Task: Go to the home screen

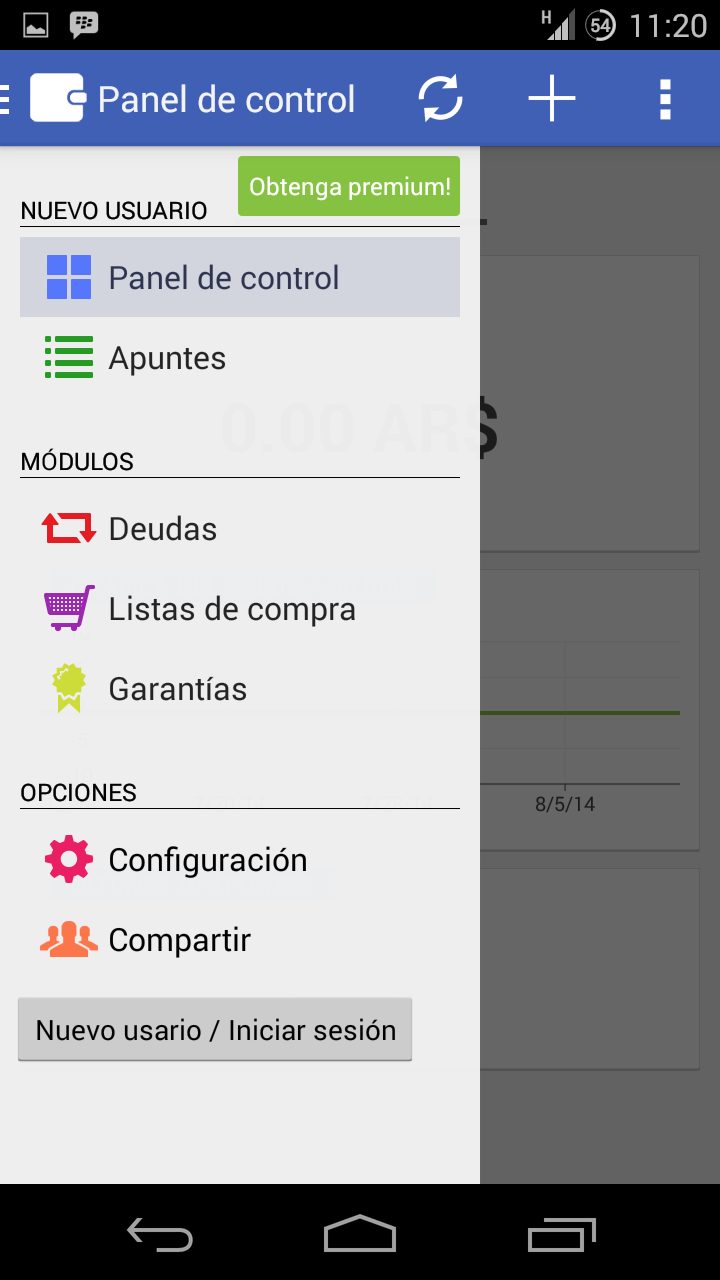Action: 360,1234
